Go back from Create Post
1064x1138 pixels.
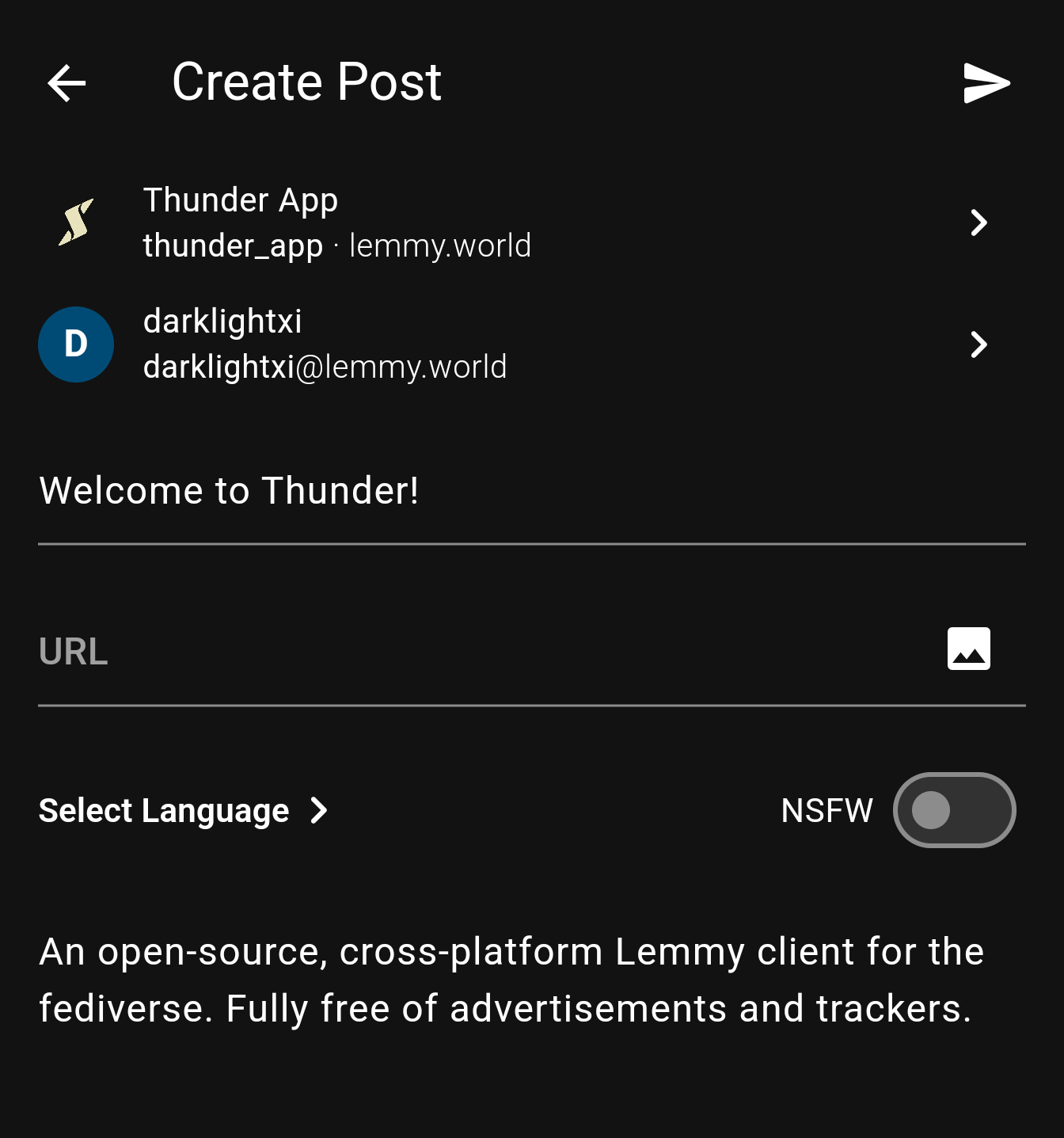66,83
